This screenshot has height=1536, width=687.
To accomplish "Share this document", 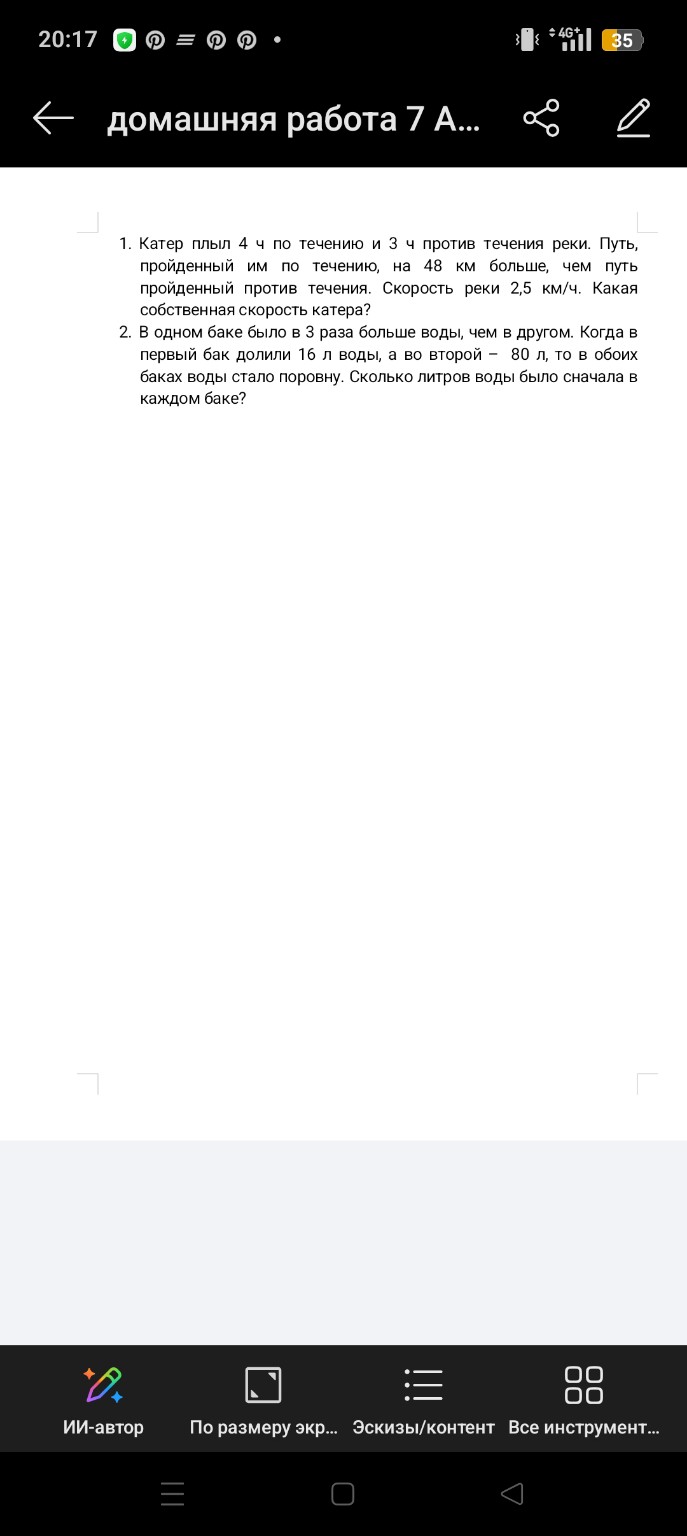I will pyautogui.click(x=542, y=119).
